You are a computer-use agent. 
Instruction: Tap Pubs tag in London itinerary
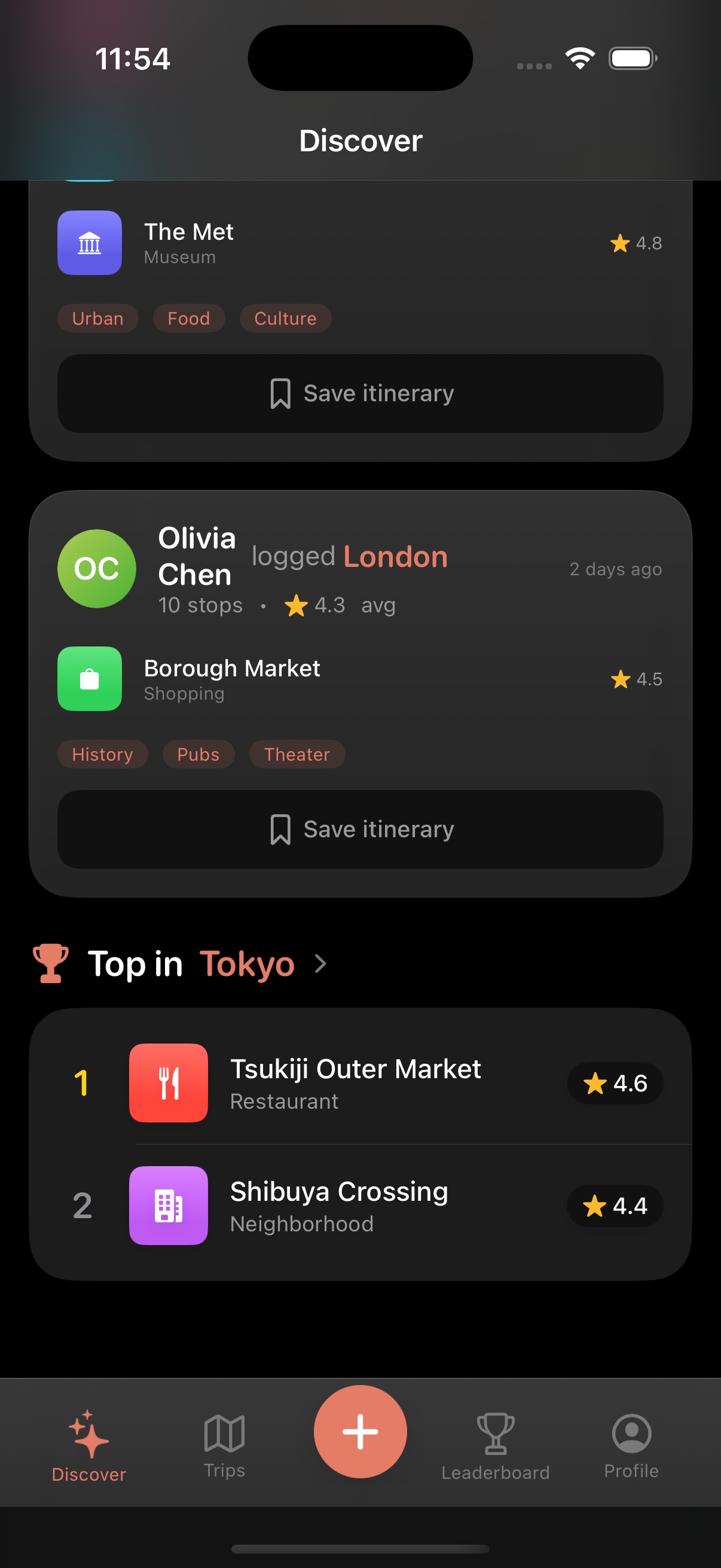(x=198, y=754)
